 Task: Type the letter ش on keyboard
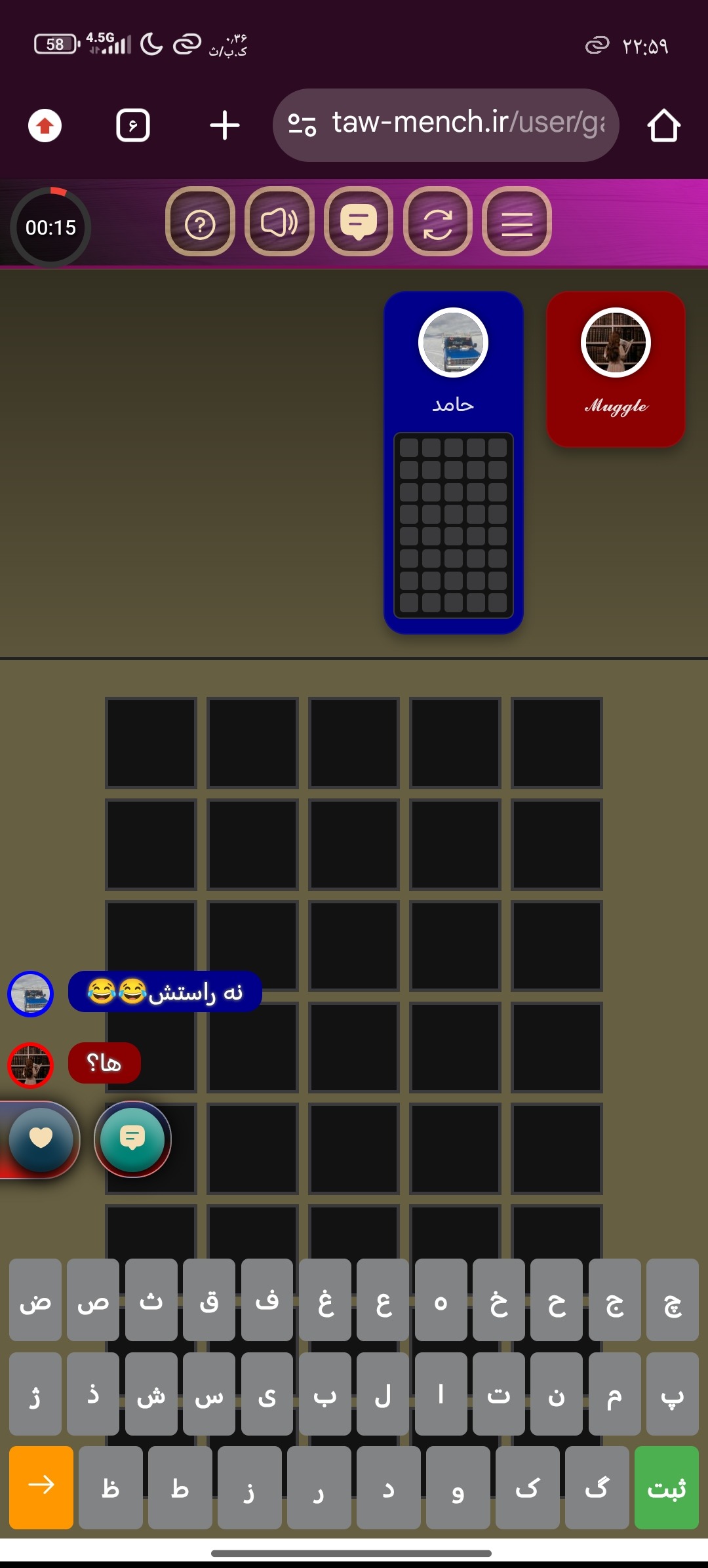151,1394
